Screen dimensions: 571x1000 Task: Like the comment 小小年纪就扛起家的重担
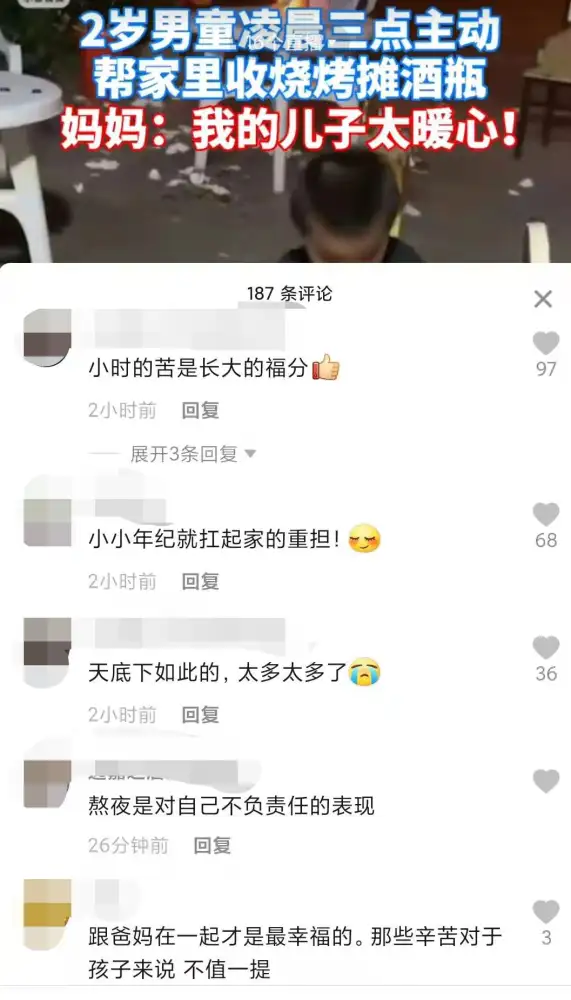coord(545,514)
